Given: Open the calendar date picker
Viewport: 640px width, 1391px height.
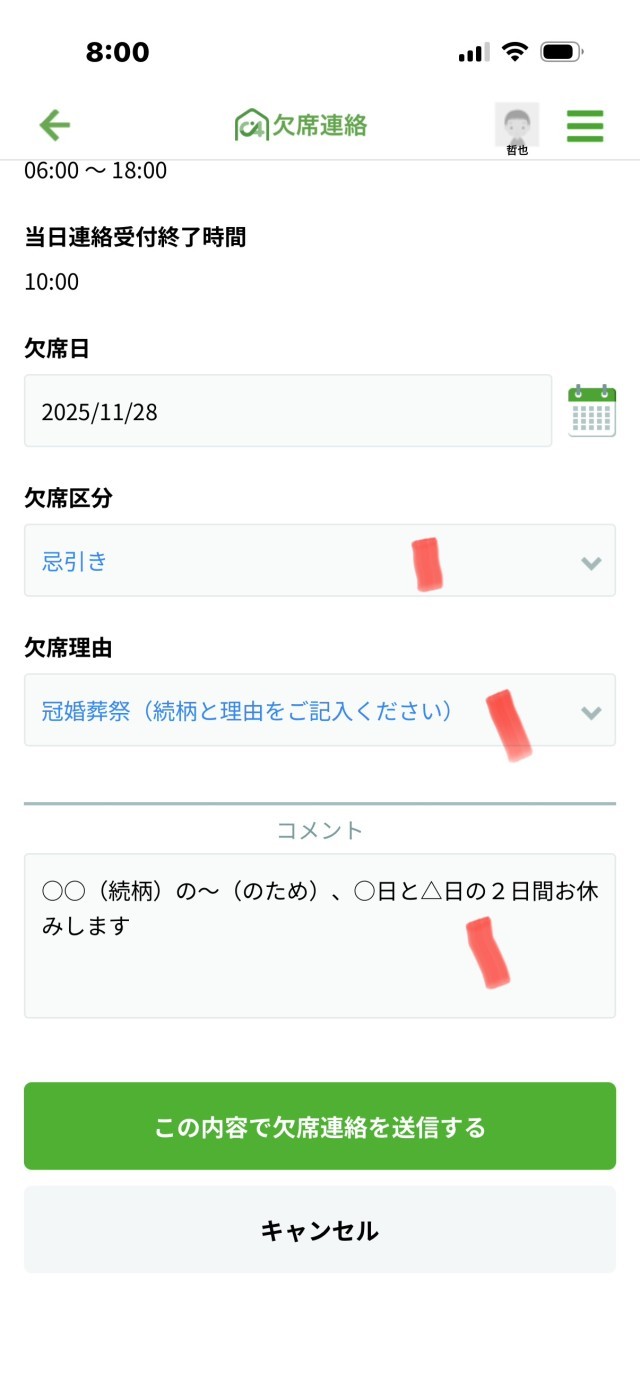Looking at the screenshot, I should point(592,411).
